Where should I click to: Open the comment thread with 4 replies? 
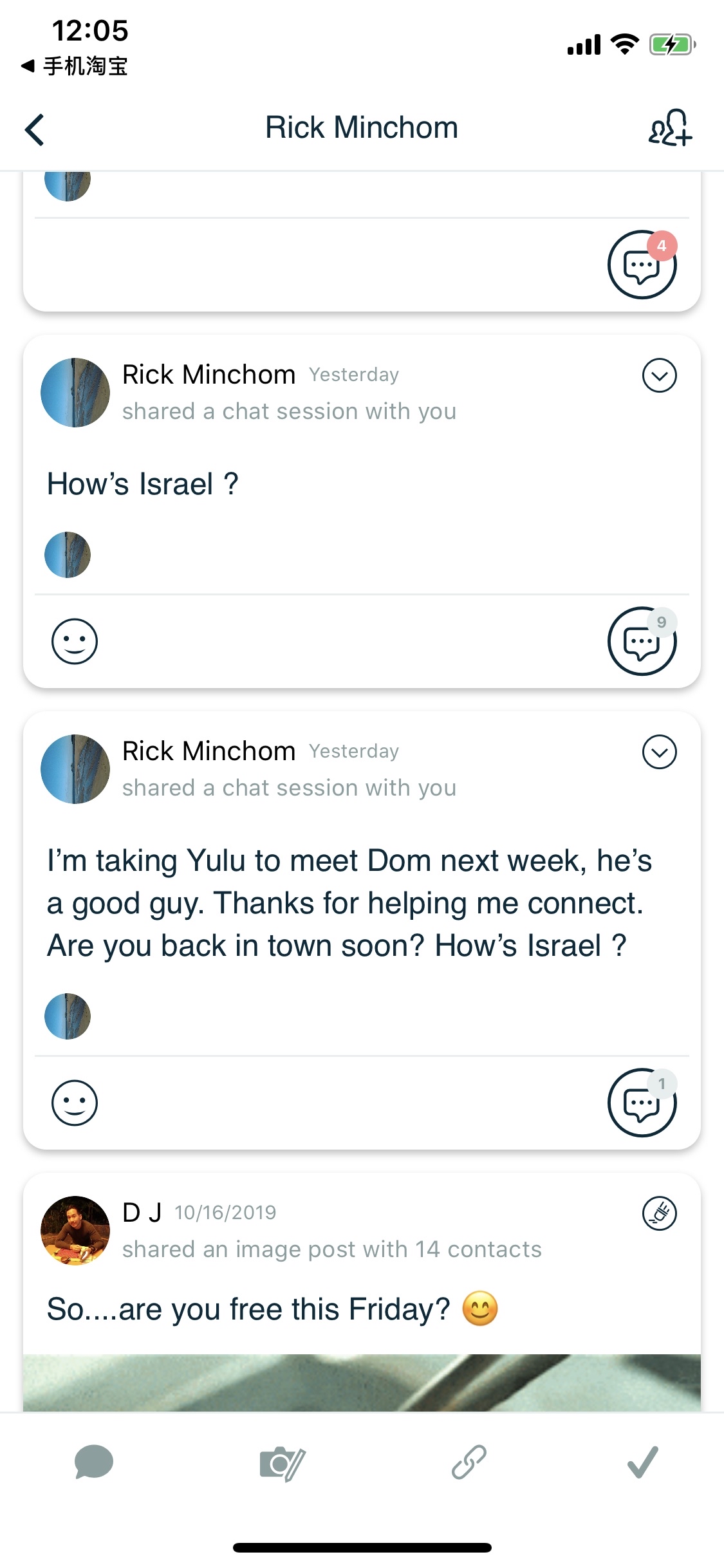[x=642, y=264]
